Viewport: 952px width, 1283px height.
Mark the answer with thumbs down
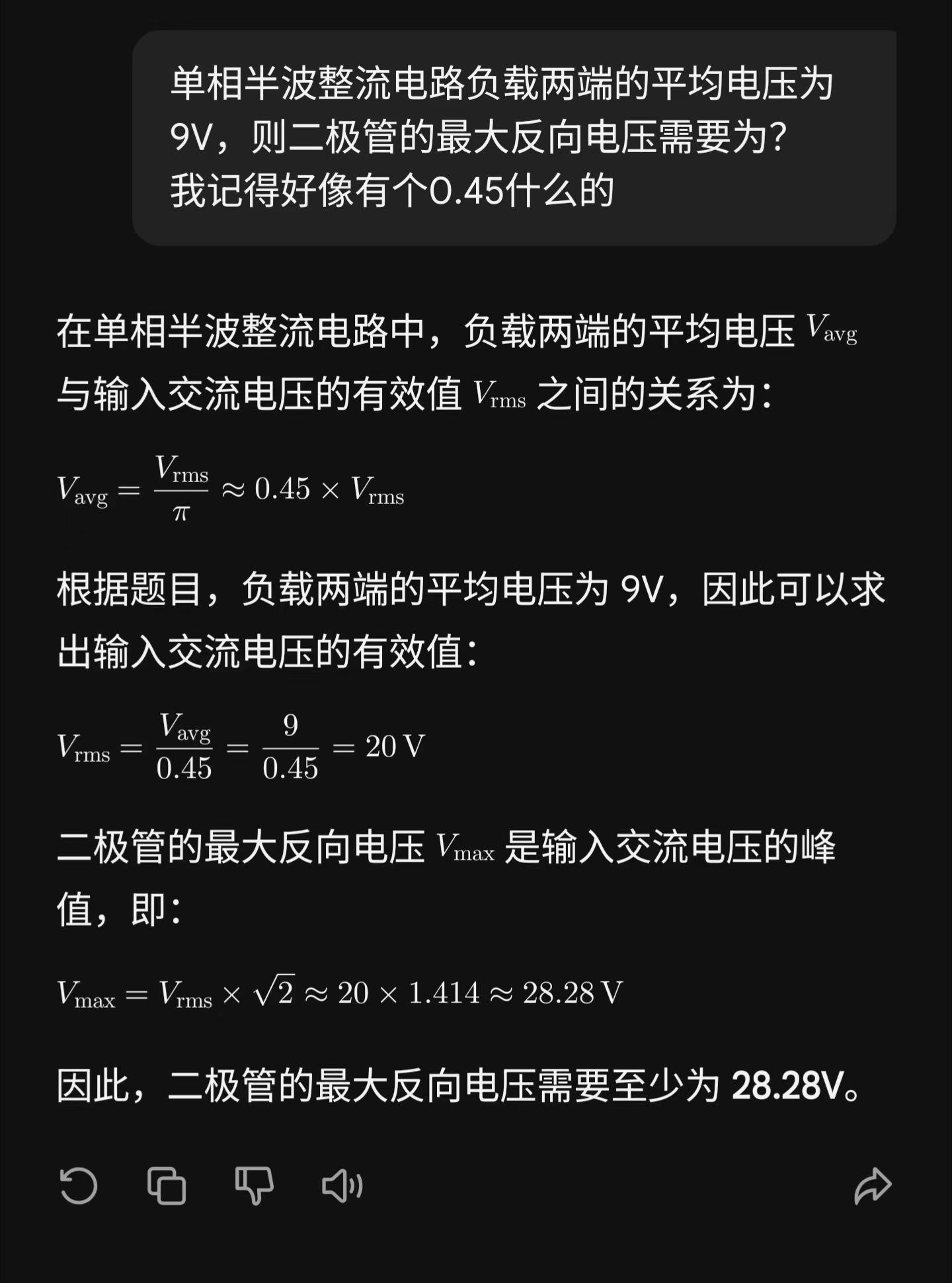click(x=254, y=1186)
